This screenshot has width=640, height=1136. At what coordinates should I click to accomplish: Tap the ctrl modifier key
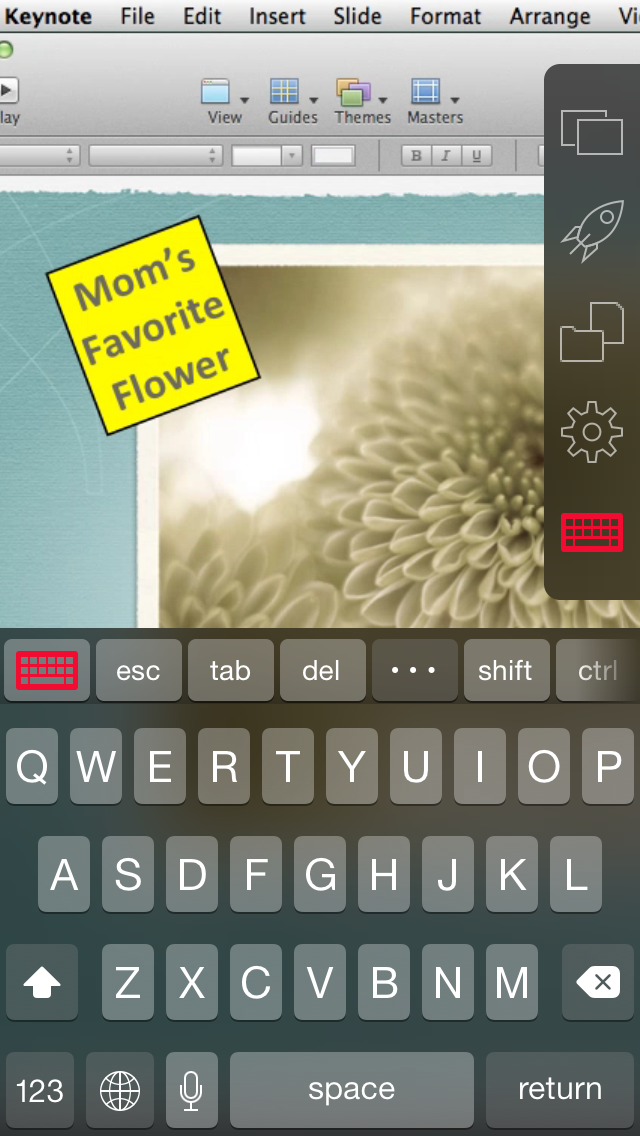coord(597,670)
